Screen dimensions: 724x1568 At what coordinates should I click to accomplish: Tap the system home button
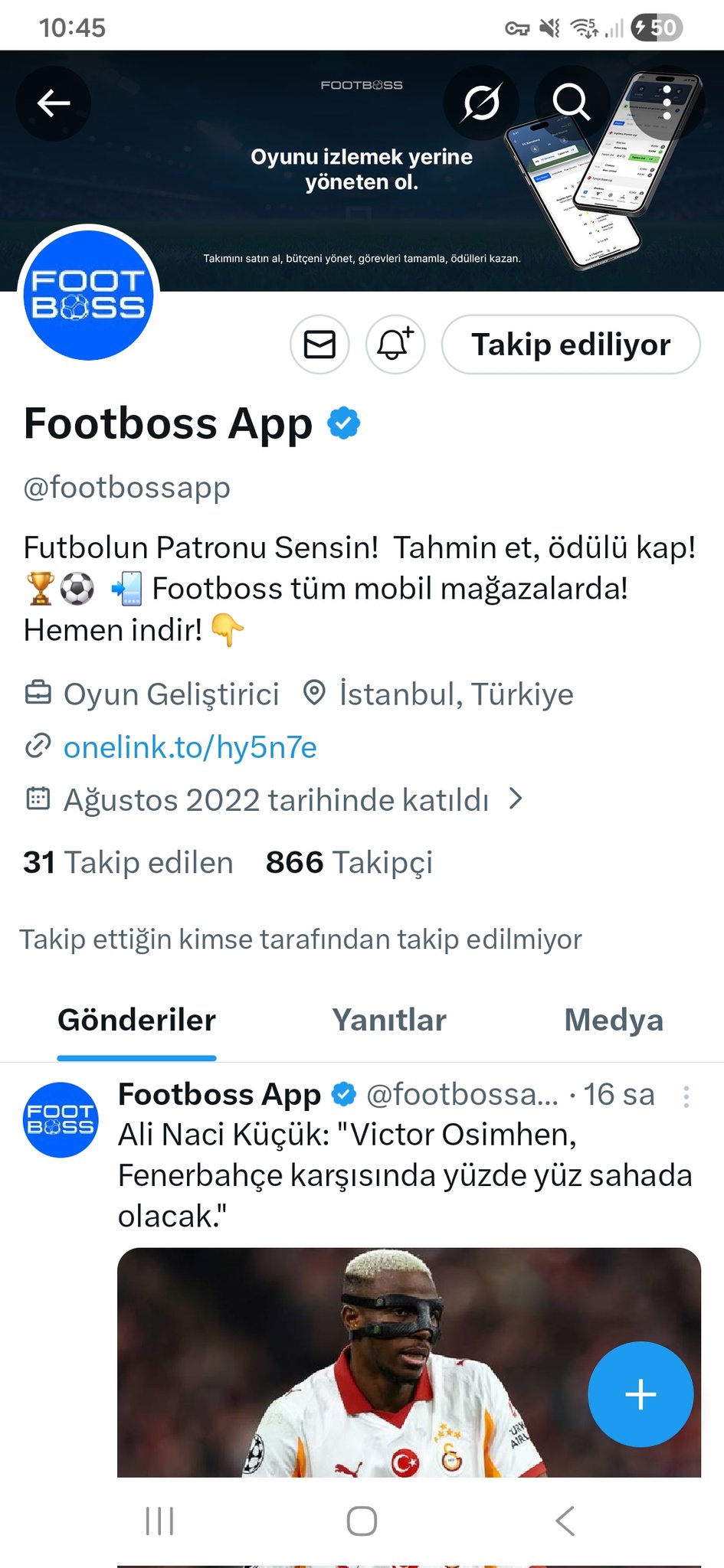(362, 1521)
